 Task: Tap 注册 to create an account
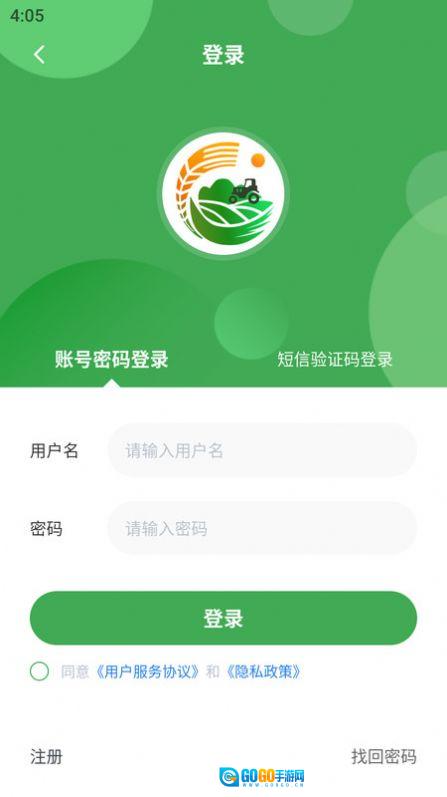coord(46,756)
